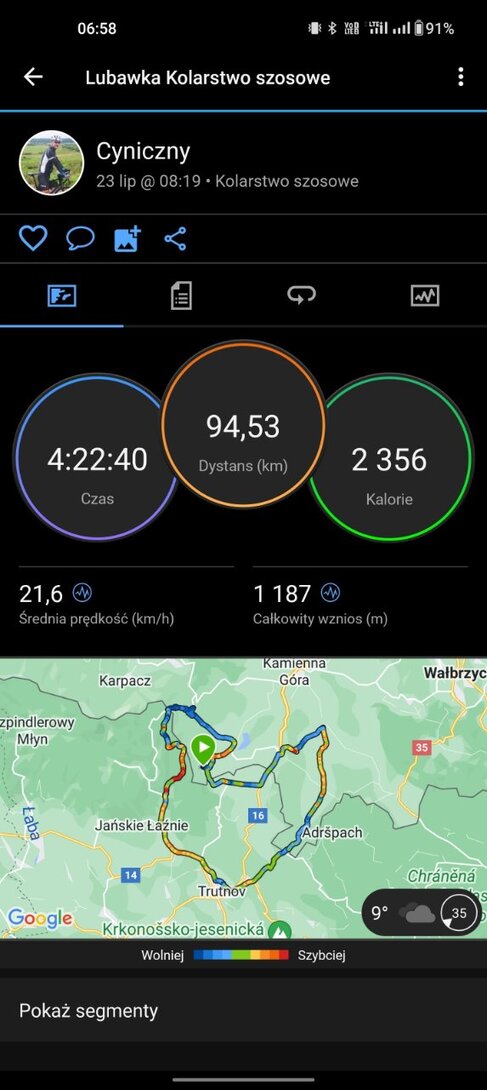
Task: Switch to the charts tab
Action: click(x=424, y=296)
